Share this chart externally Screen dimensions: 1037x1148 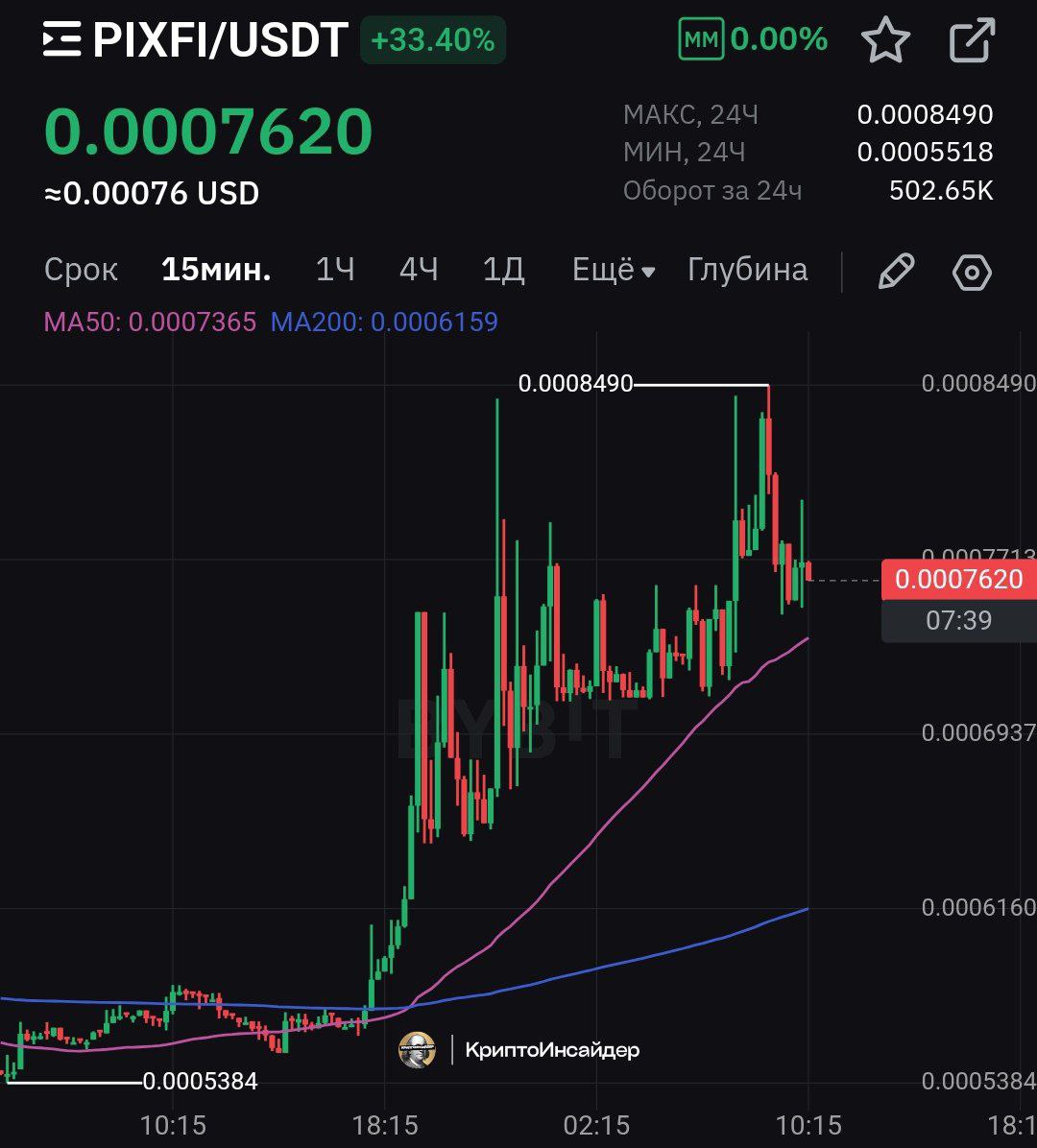[972, 40]
